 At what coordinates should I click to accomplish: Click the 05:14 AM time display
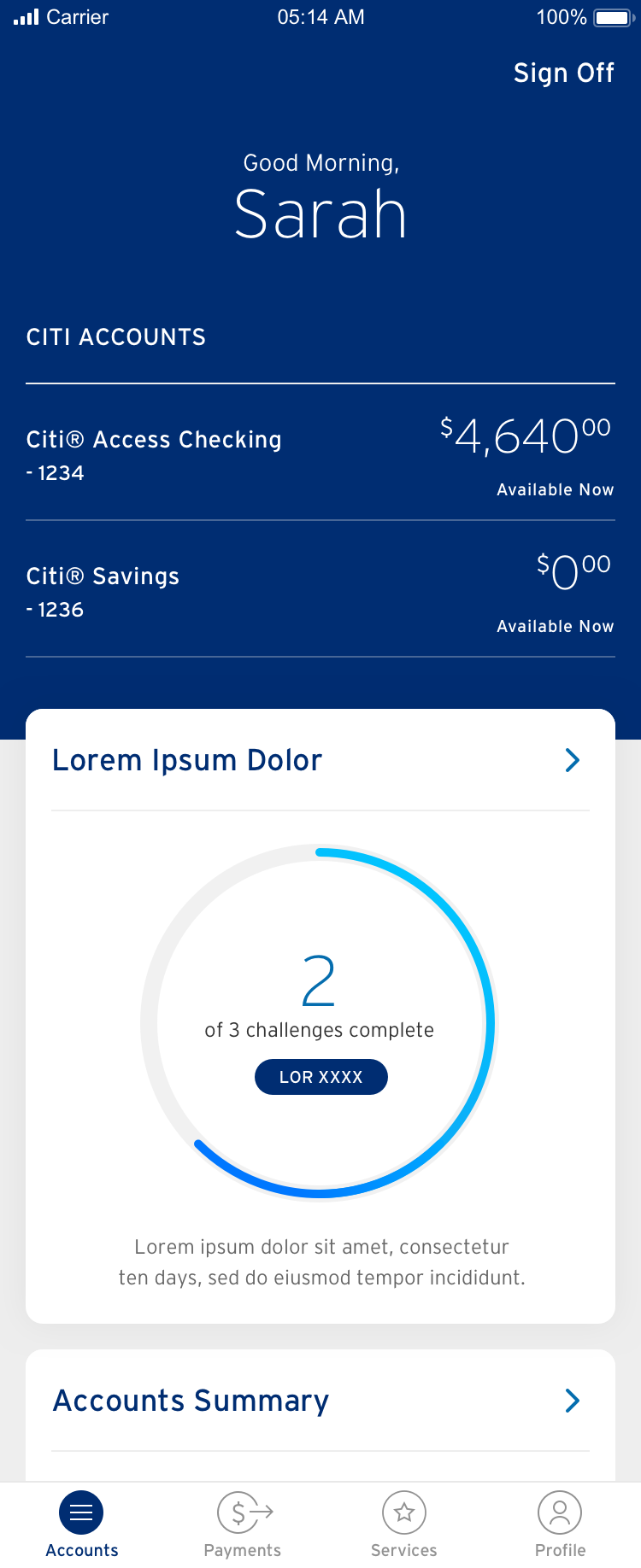click(x=321, y=16)
